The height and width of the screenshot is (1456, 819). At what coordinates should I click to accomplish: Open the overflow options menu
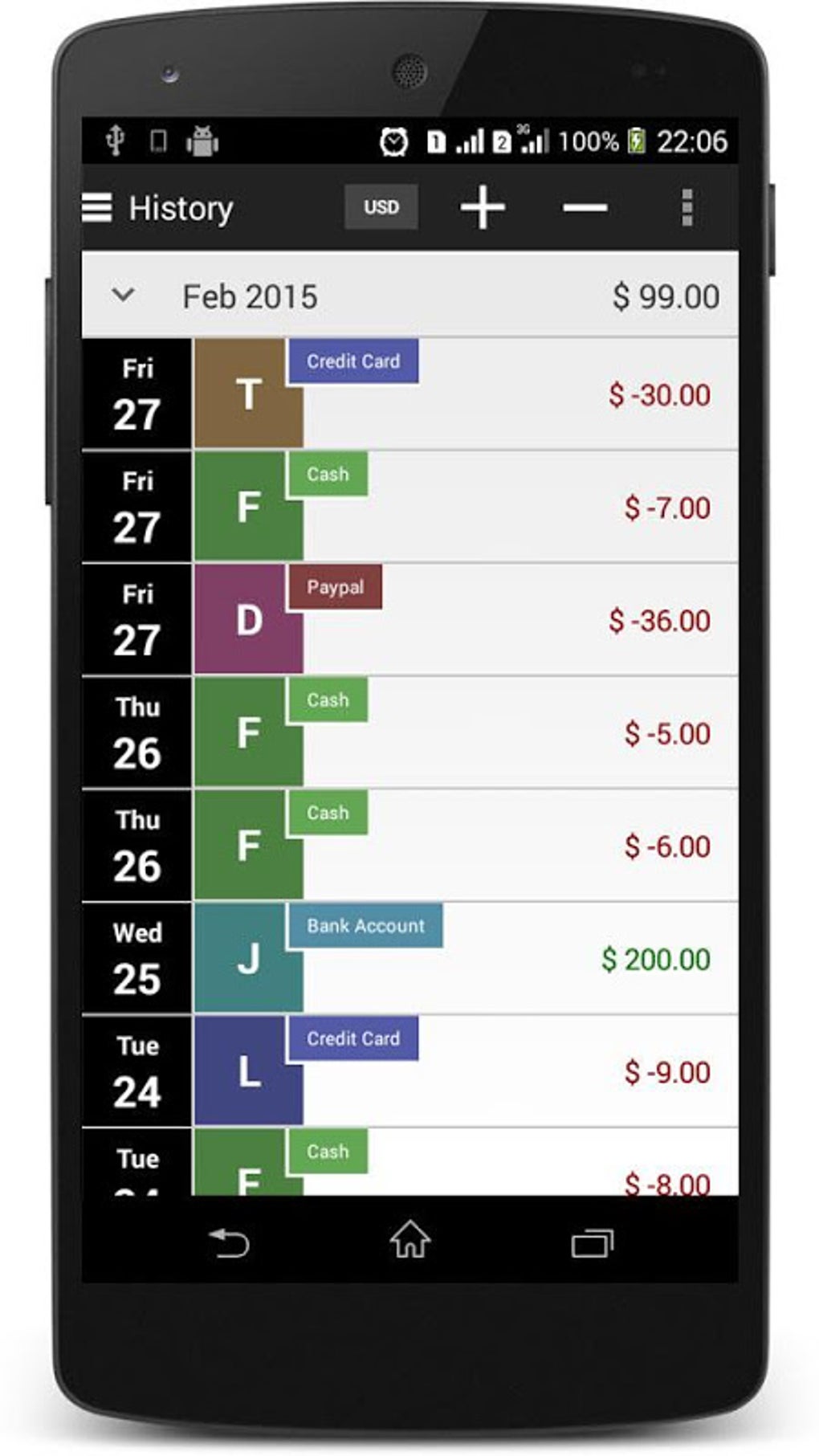(x=687, y=208)
